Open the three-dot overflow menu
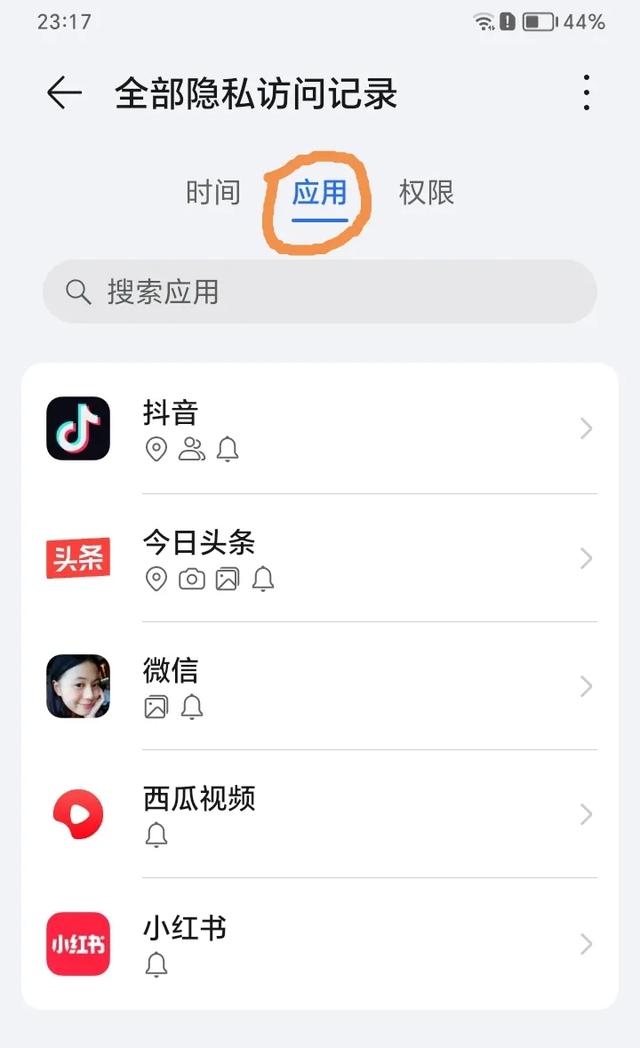 (x=586, y=94)
